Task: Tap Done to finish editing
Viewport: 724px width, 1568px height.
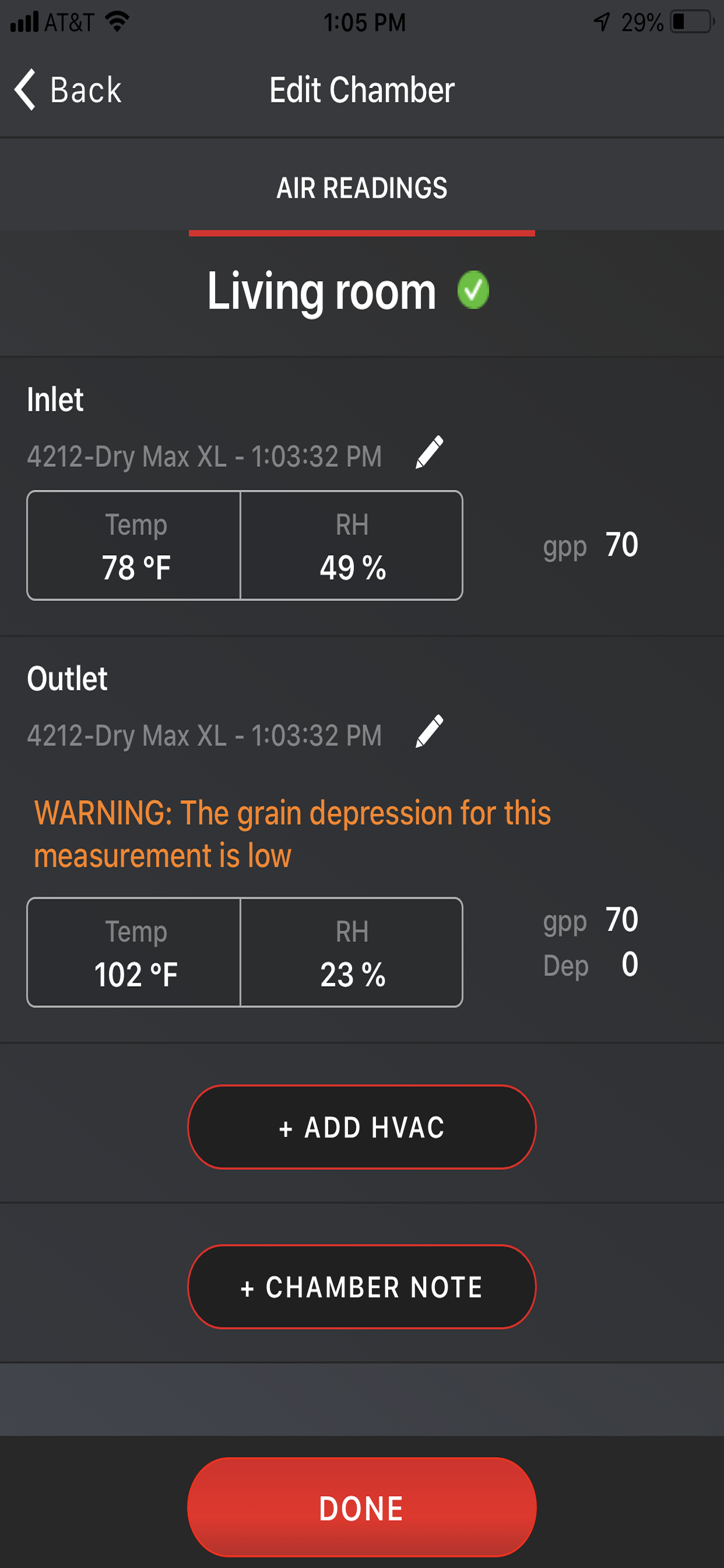Action: pos(362,1508)
